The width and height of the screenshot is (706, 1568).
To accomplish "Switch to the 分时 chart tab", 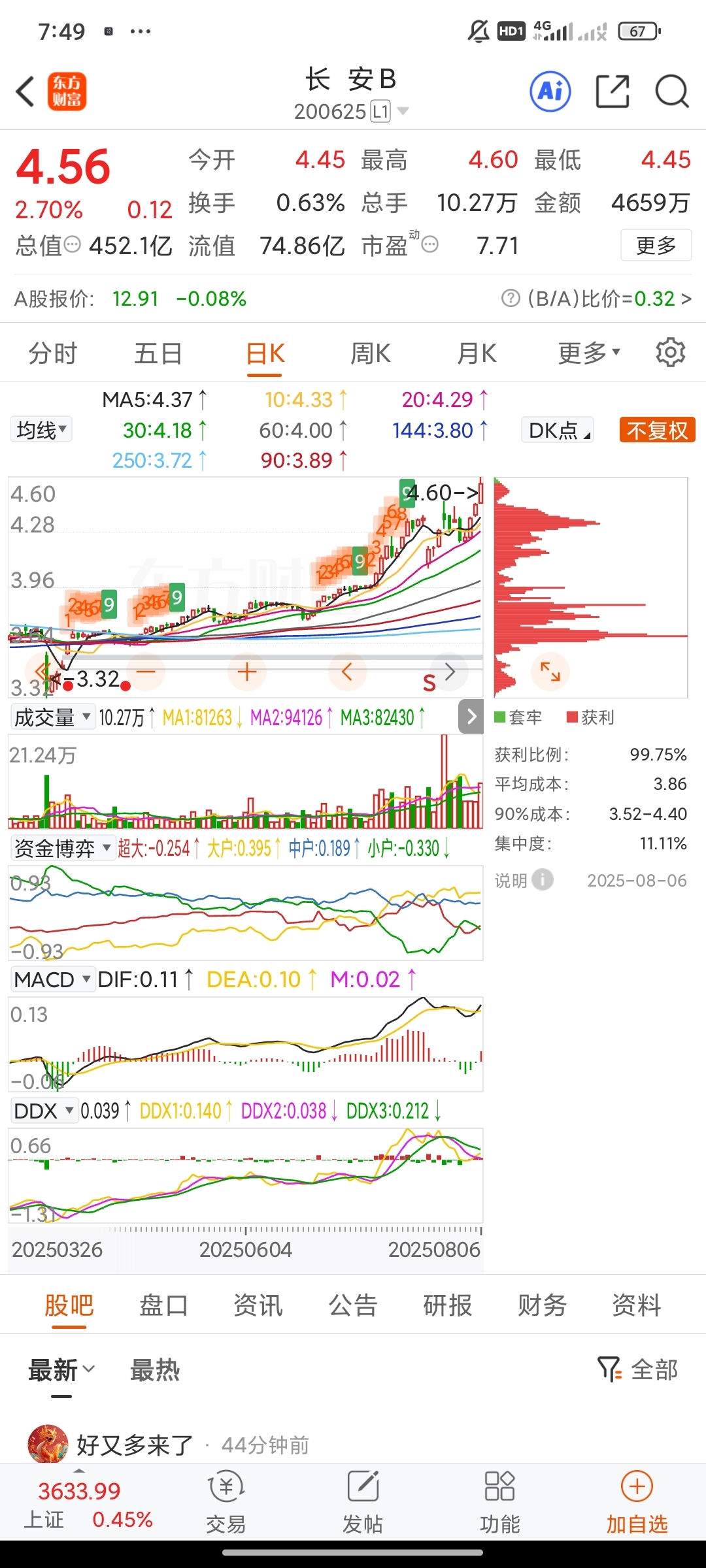I will 53,353.
